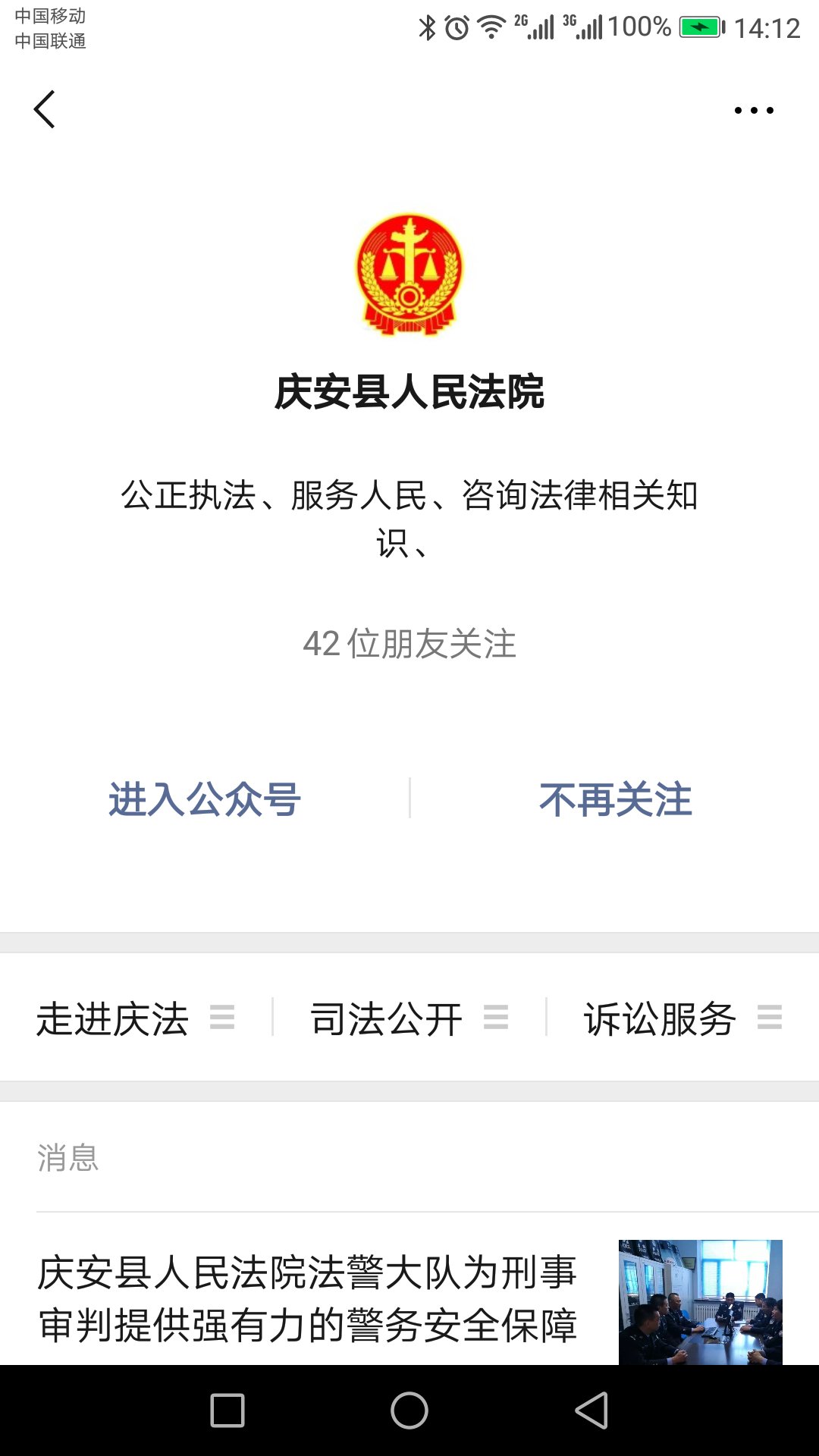Expand the 诉讼服务 menu
The height and width of the screenshot is (1456, 819).
(682, 1018)
